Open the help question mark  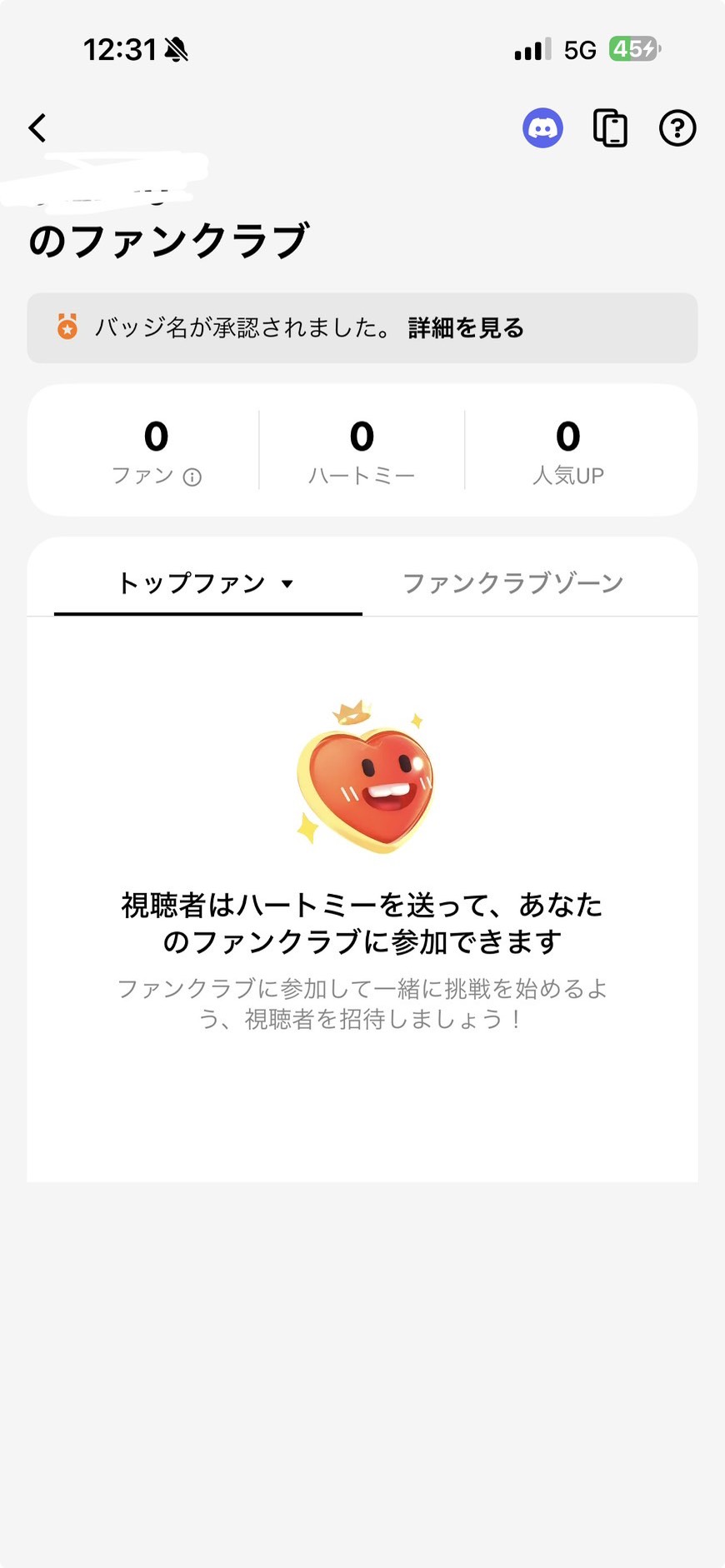[677, 128]
